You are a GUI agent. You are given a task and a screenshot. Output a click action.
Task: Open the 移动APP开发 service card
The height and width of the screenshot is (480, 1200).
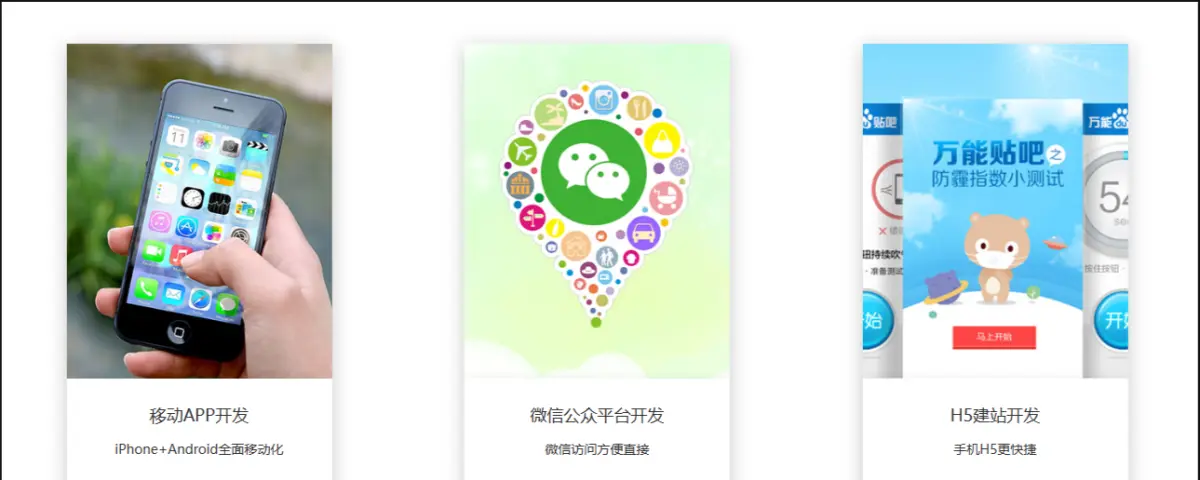[x=199, y=415]
